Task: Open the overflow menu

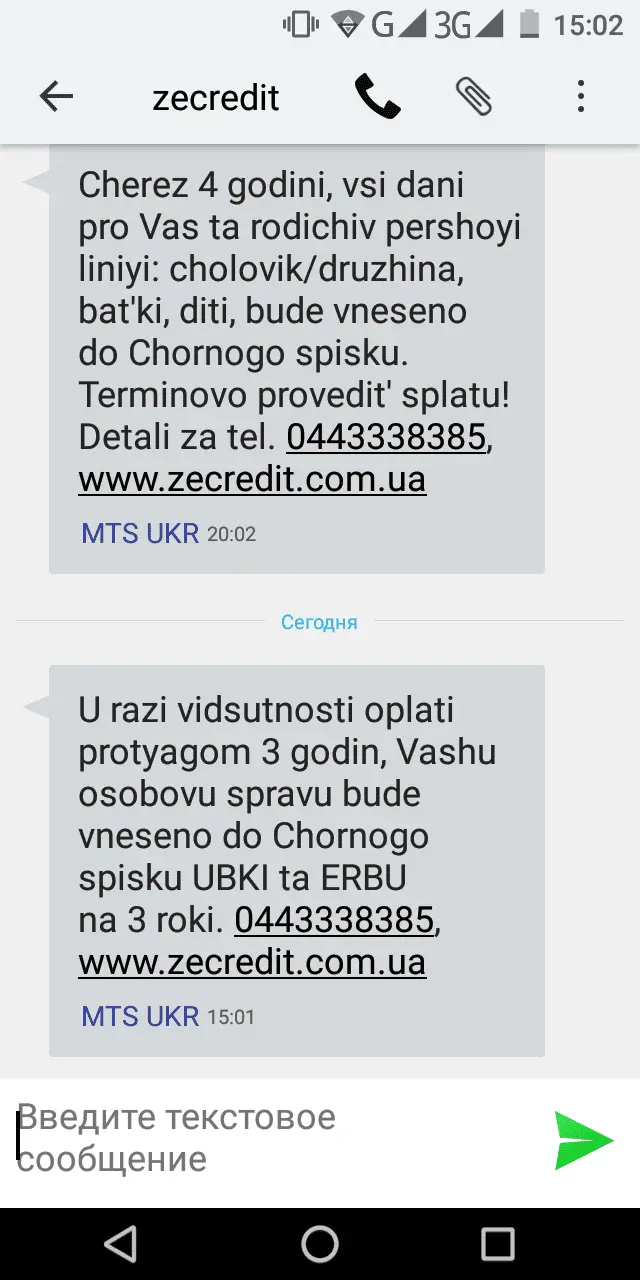Action: 581,96
